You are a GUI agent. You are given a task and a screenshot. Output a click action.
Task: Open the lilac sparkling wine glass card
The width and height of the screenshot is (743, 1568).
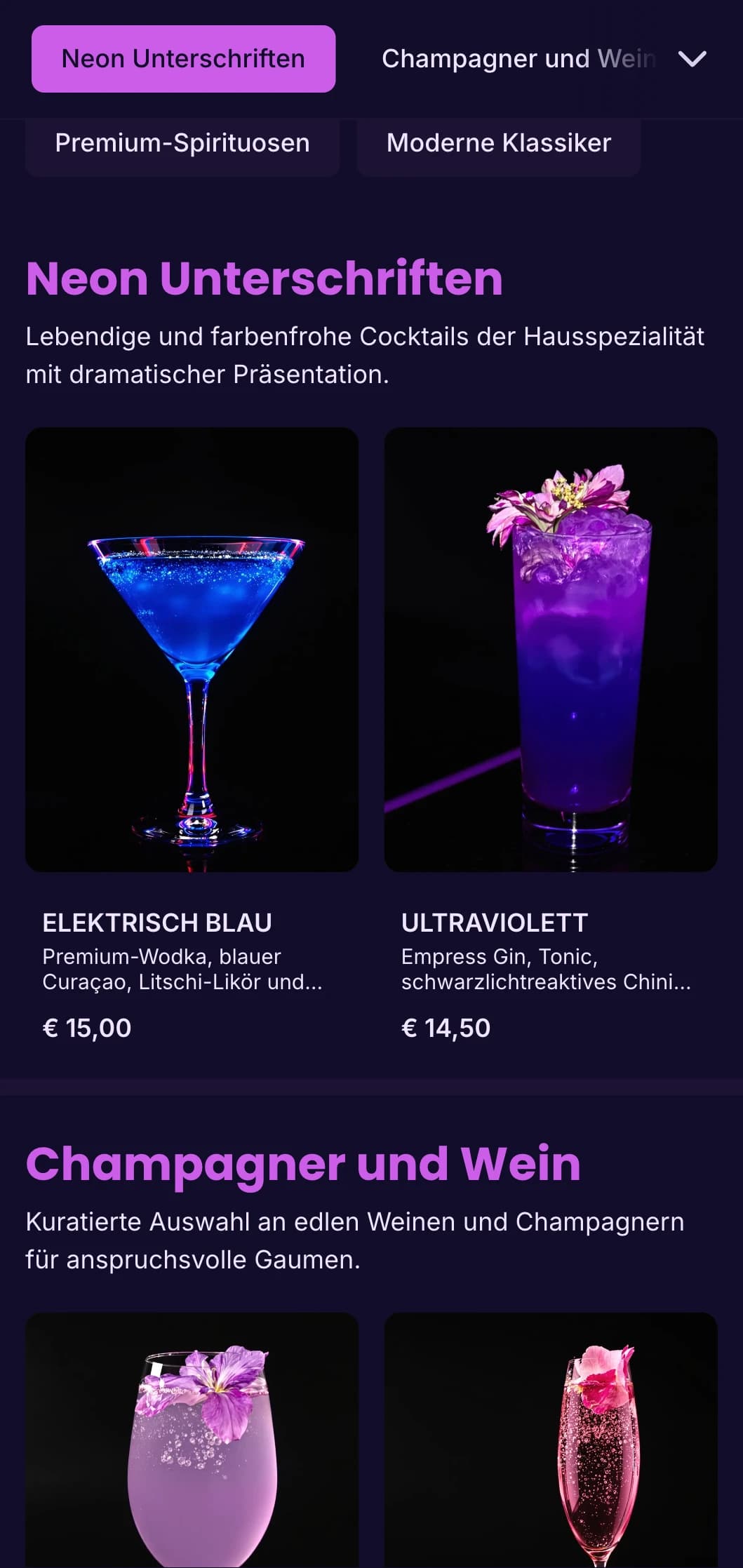tap(192, 1440)
